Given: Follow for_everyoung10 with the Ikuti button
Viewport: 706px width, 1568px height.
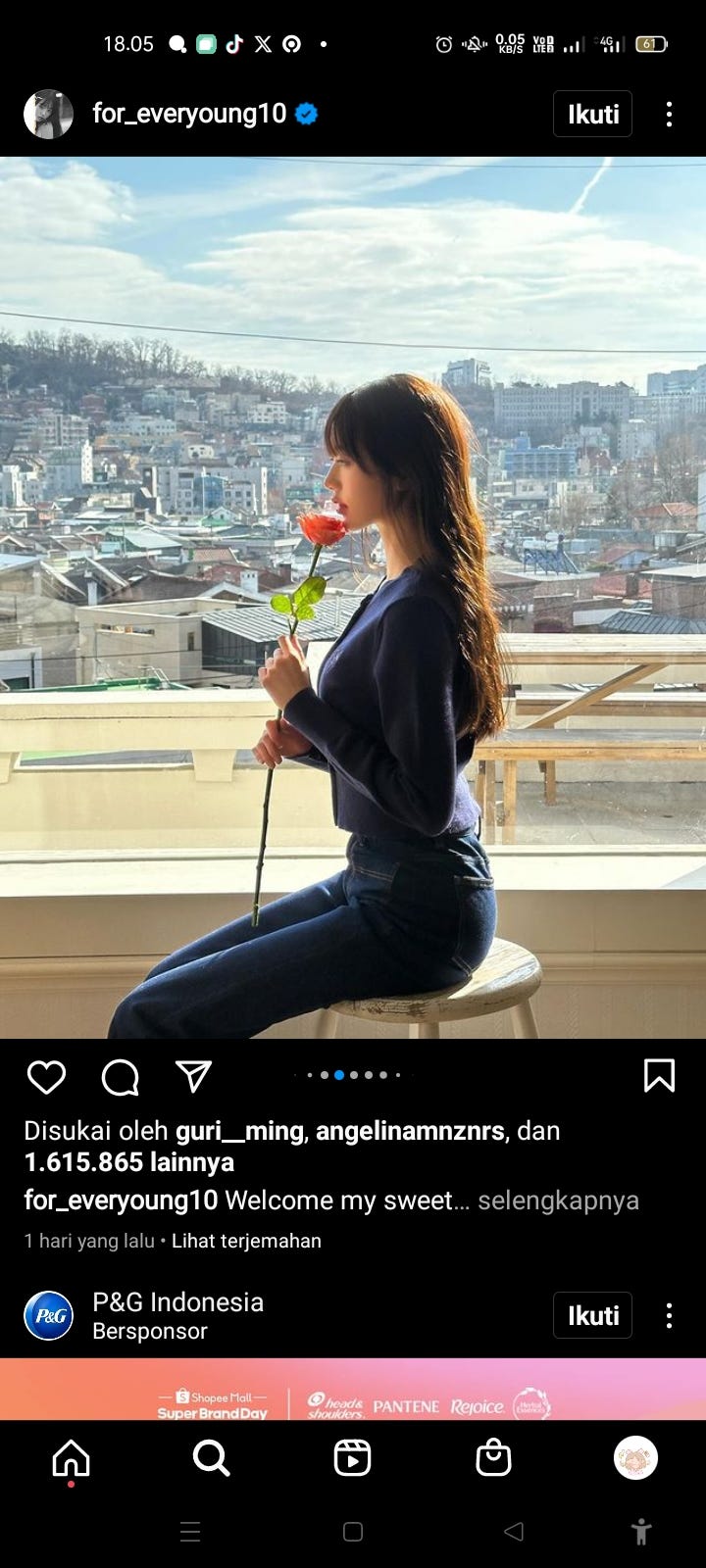Looking at the screenshot, I should tap(592, 115).
